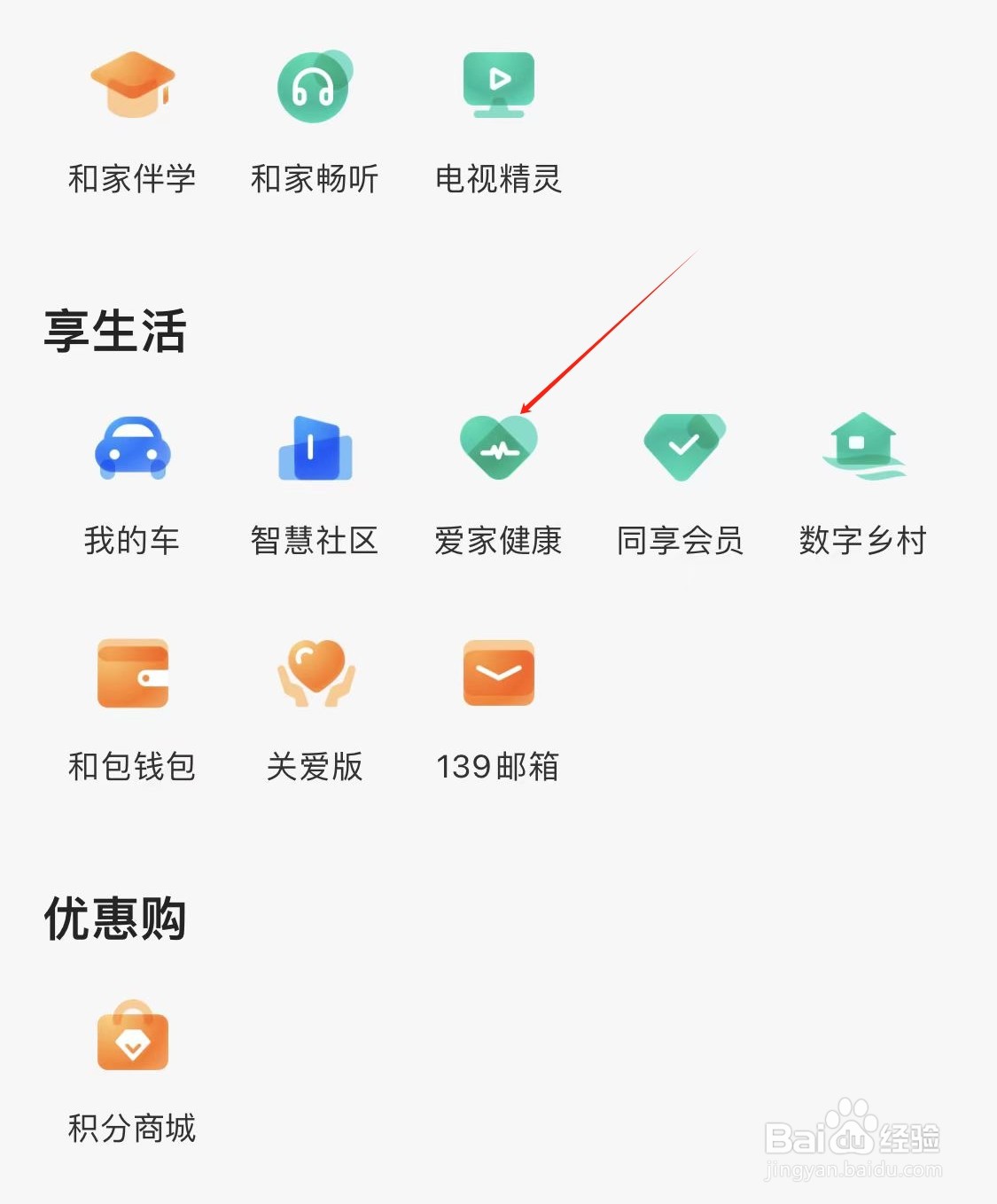Open the 积分商城 points mall icon
Image resolution: width=997 pixels, height=1204 pixels.
pyautogui.click(x=133, y=1037)
